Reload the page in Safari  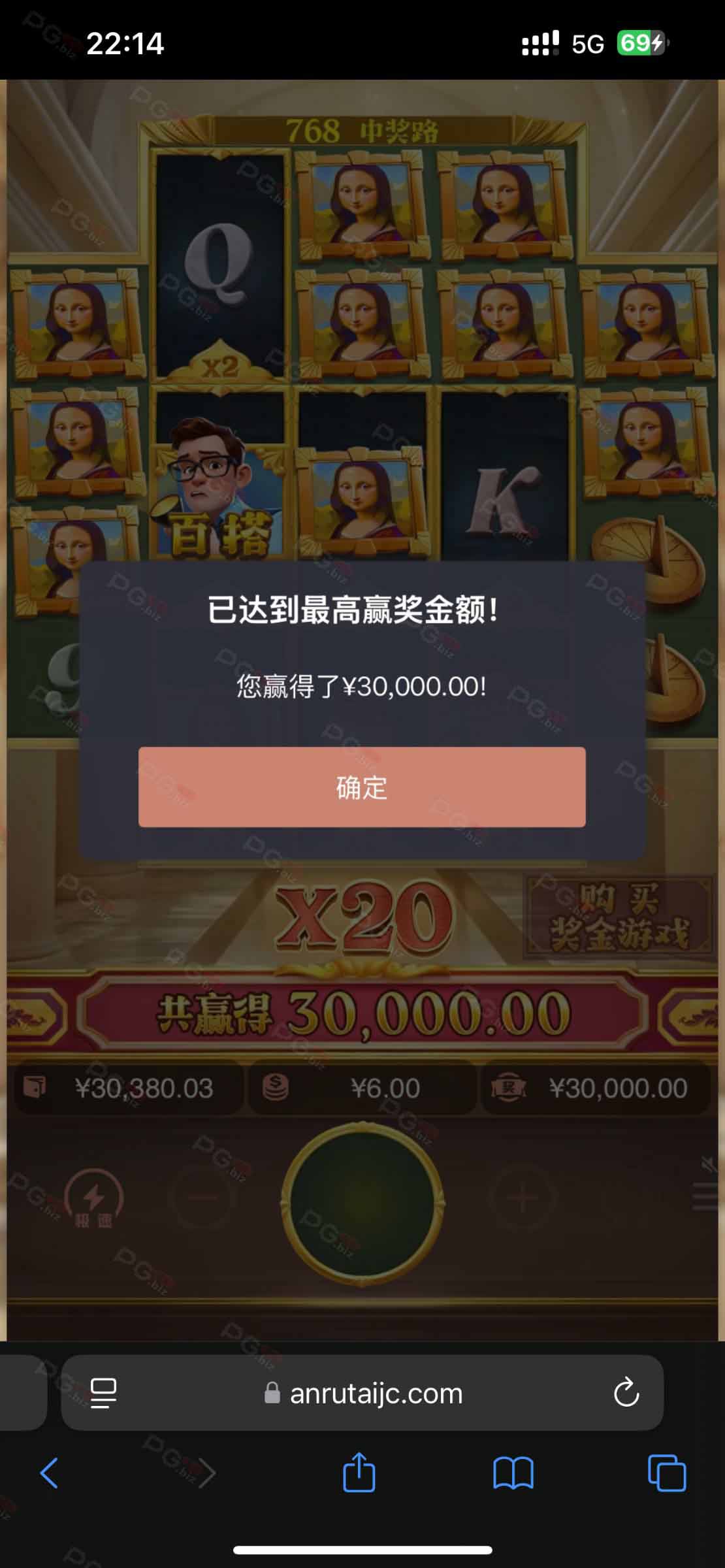pos(626,1392)
